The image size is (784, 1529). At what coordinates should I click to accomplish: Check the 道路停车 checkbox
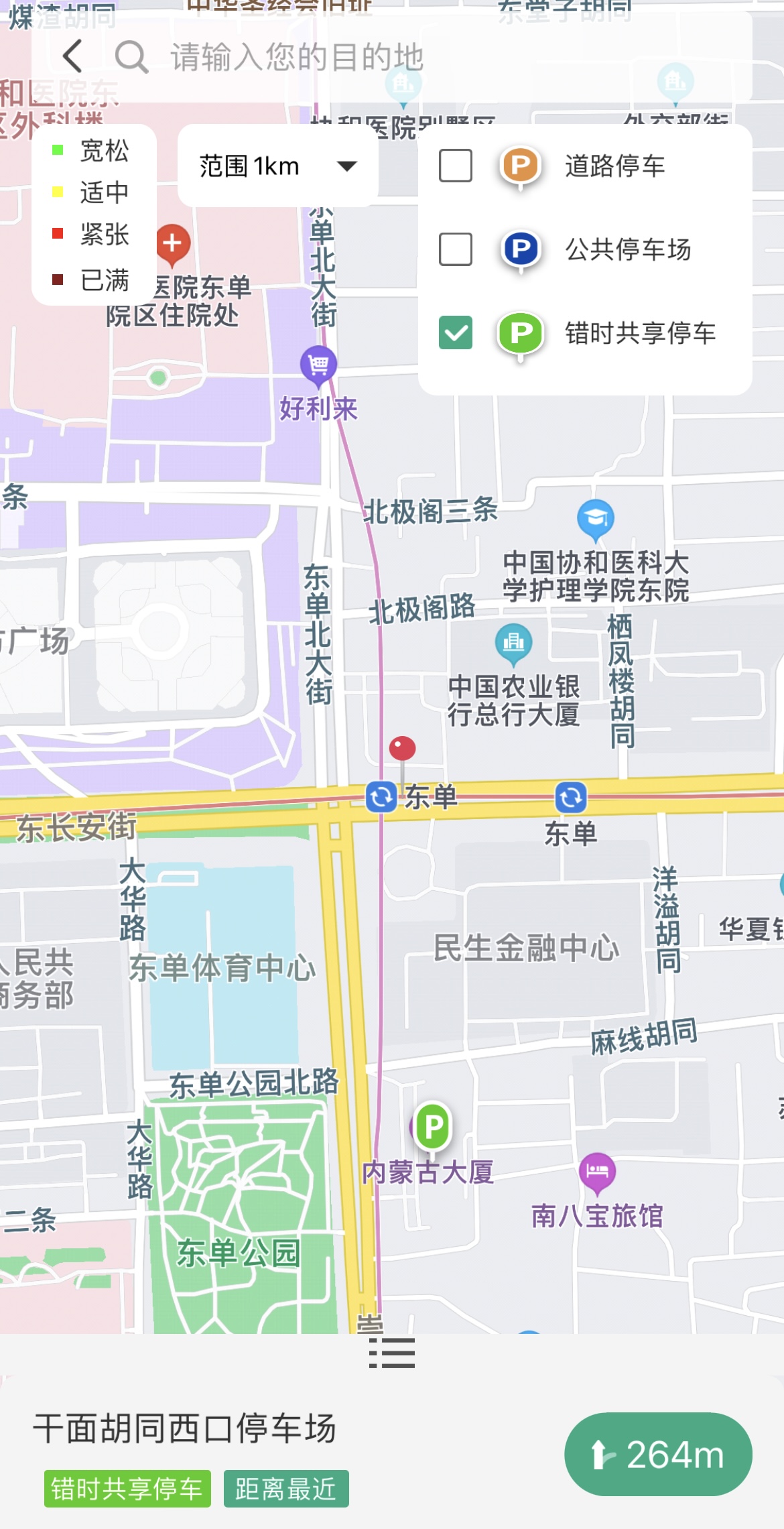tap(456, 166)
